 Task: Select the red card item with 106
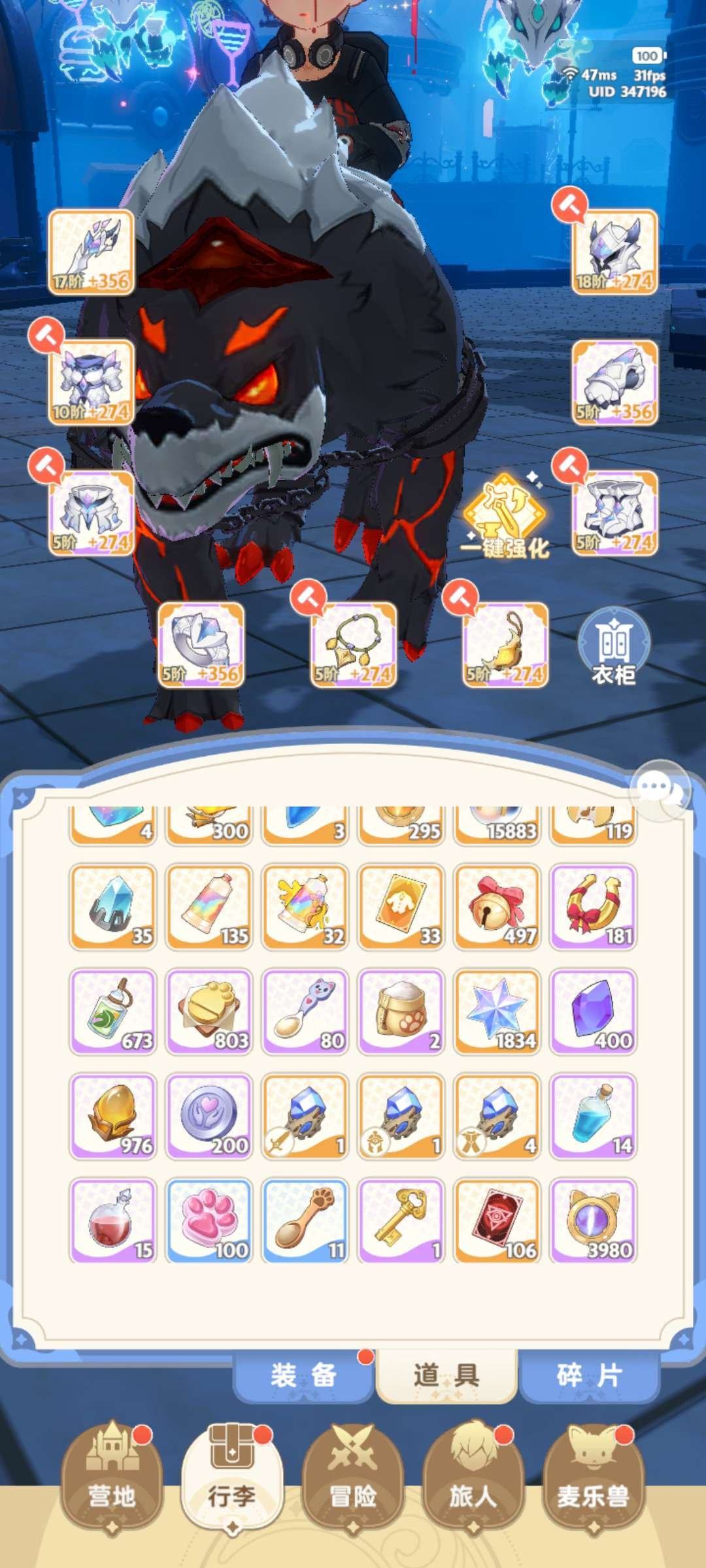click(497, 1220)
